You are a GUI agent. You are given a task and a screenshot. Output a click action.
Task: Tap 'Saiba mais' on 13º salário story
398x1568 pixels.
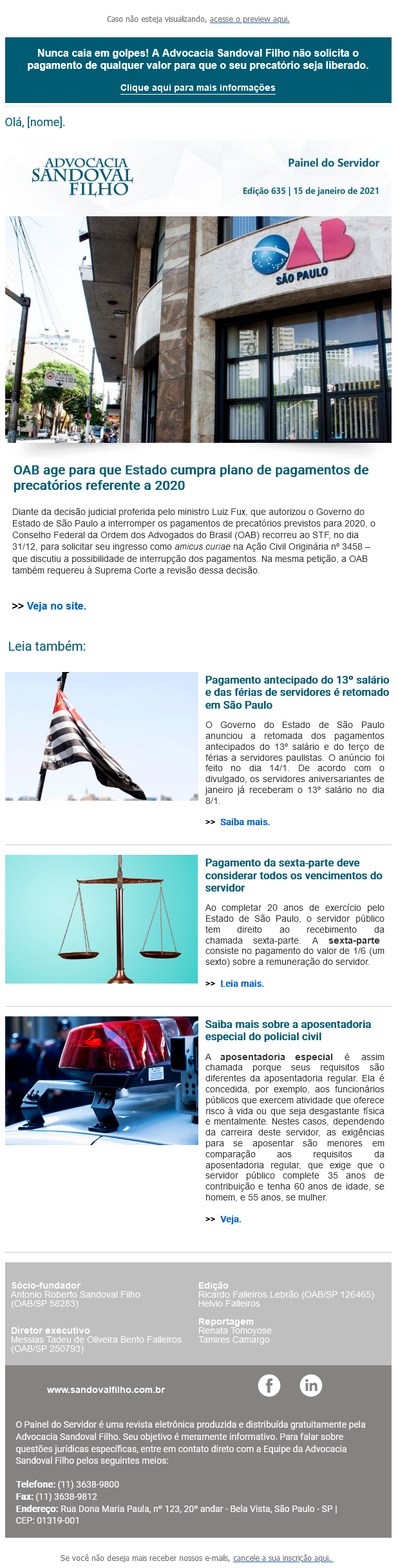pos(245,822)
